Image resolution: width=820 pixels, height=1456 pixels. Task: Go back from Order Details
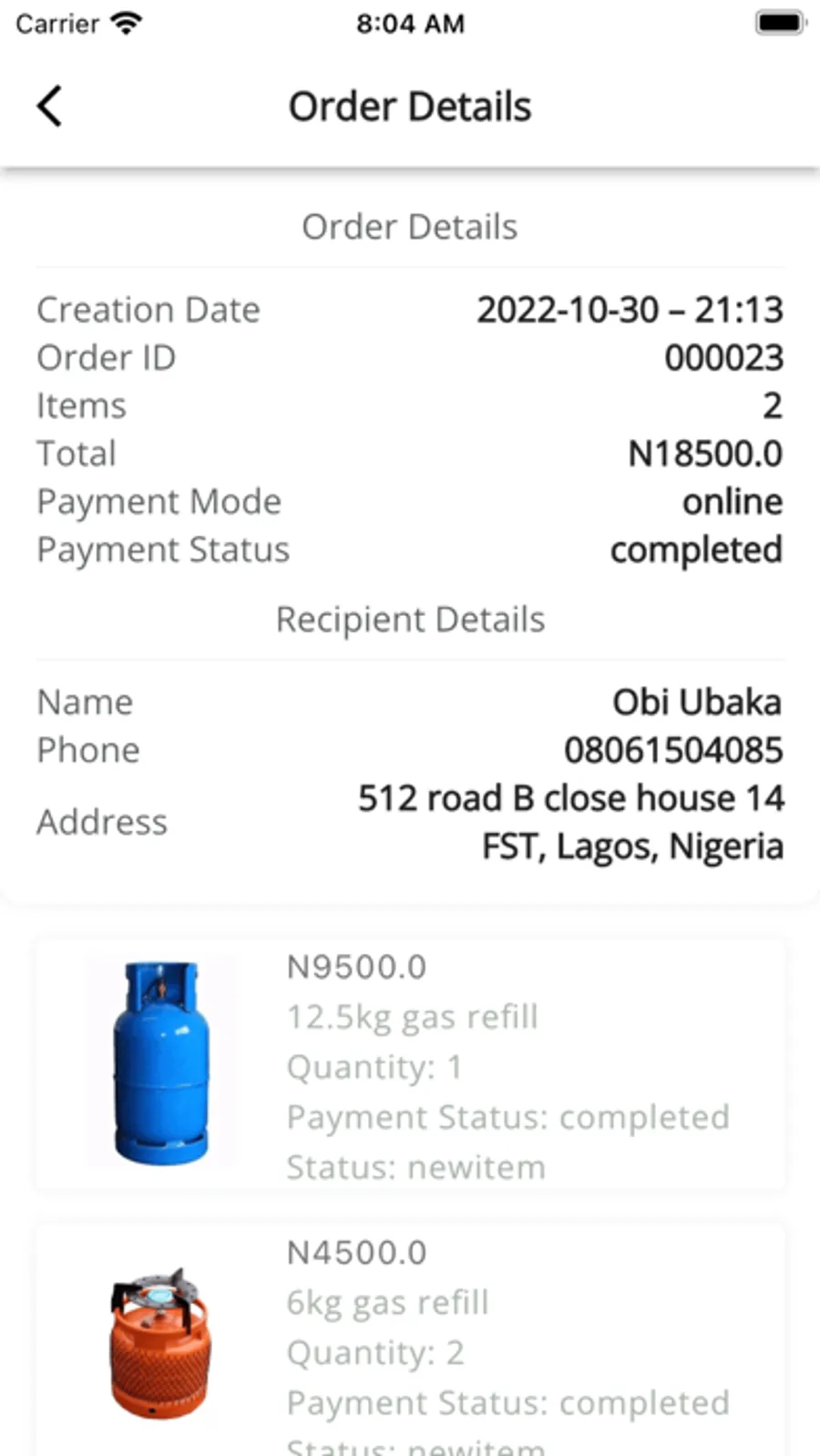point(50,107)
